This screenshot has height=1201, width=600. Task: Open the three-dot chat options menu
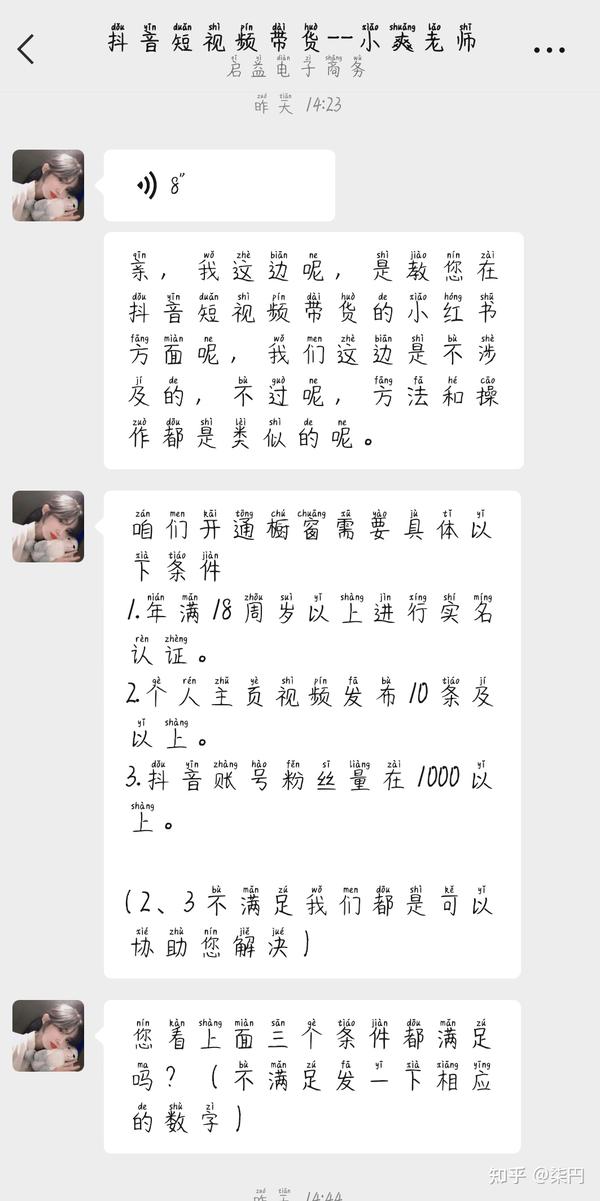point(551,49)
